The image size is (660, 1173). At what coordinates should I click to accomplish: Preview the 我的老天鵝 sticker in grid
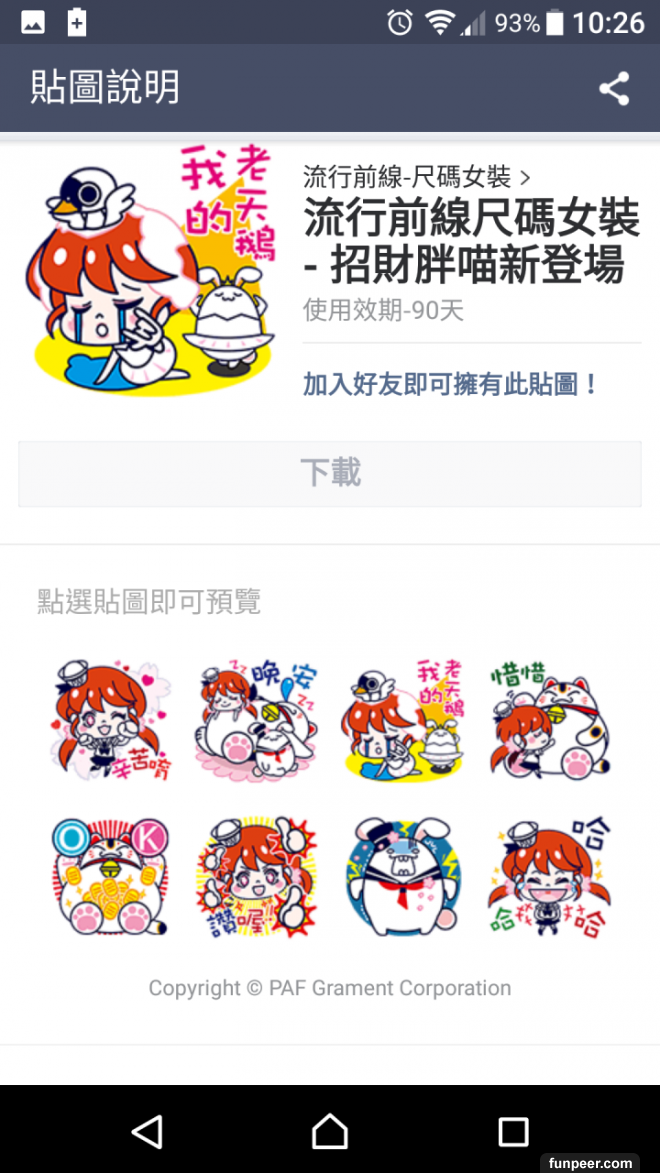click(404, 720)
